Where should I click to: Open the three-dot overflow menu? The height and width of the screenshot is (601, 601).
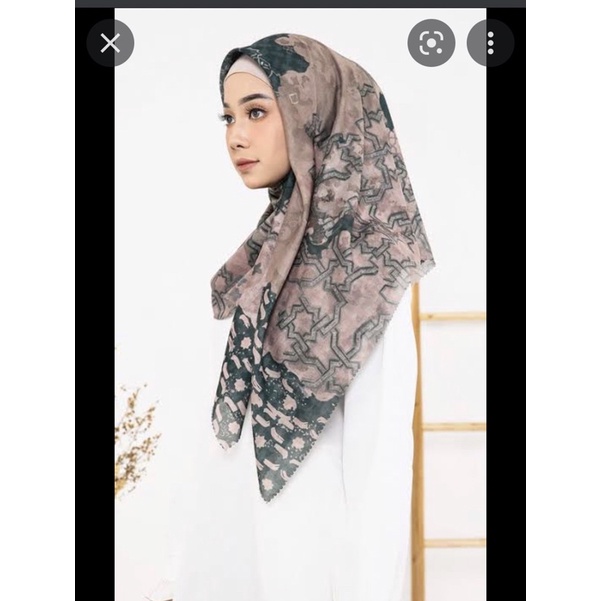[x=490, y=43]
